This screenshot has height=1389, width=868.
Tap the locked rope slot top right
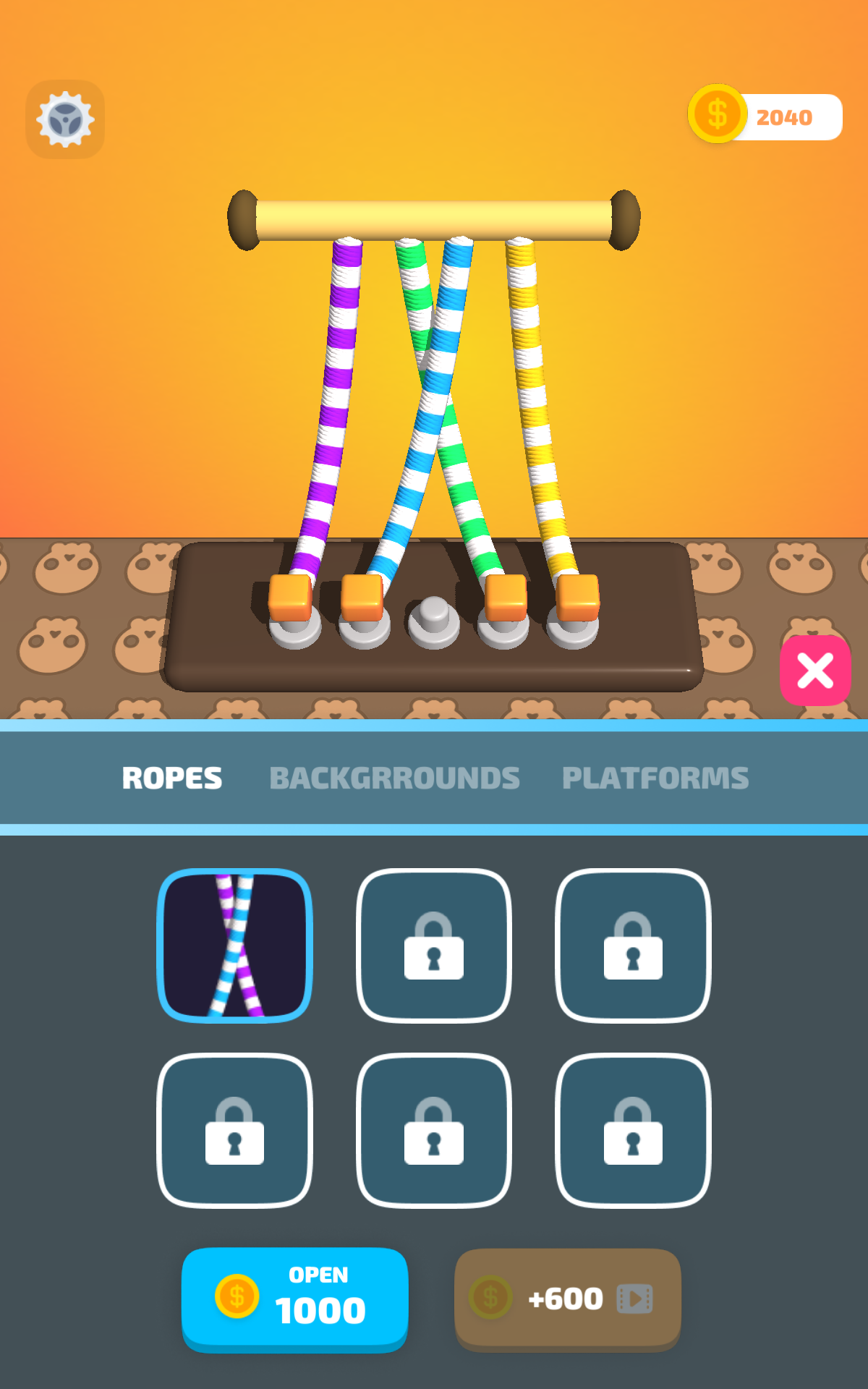(x=633, y=948)
